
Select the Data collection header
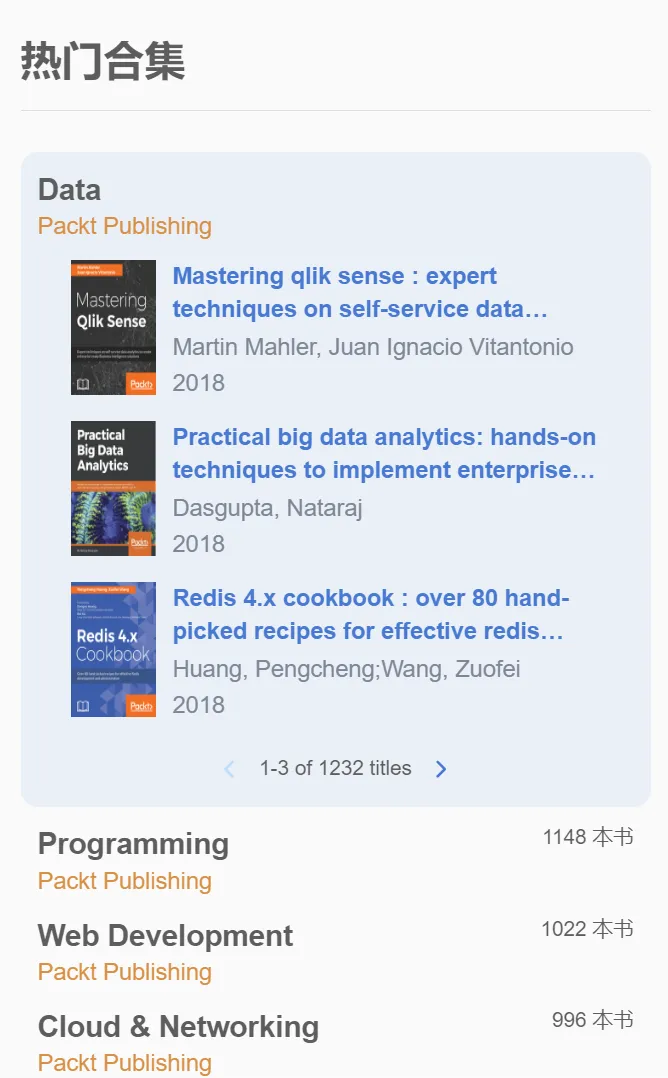pos(69,190)
